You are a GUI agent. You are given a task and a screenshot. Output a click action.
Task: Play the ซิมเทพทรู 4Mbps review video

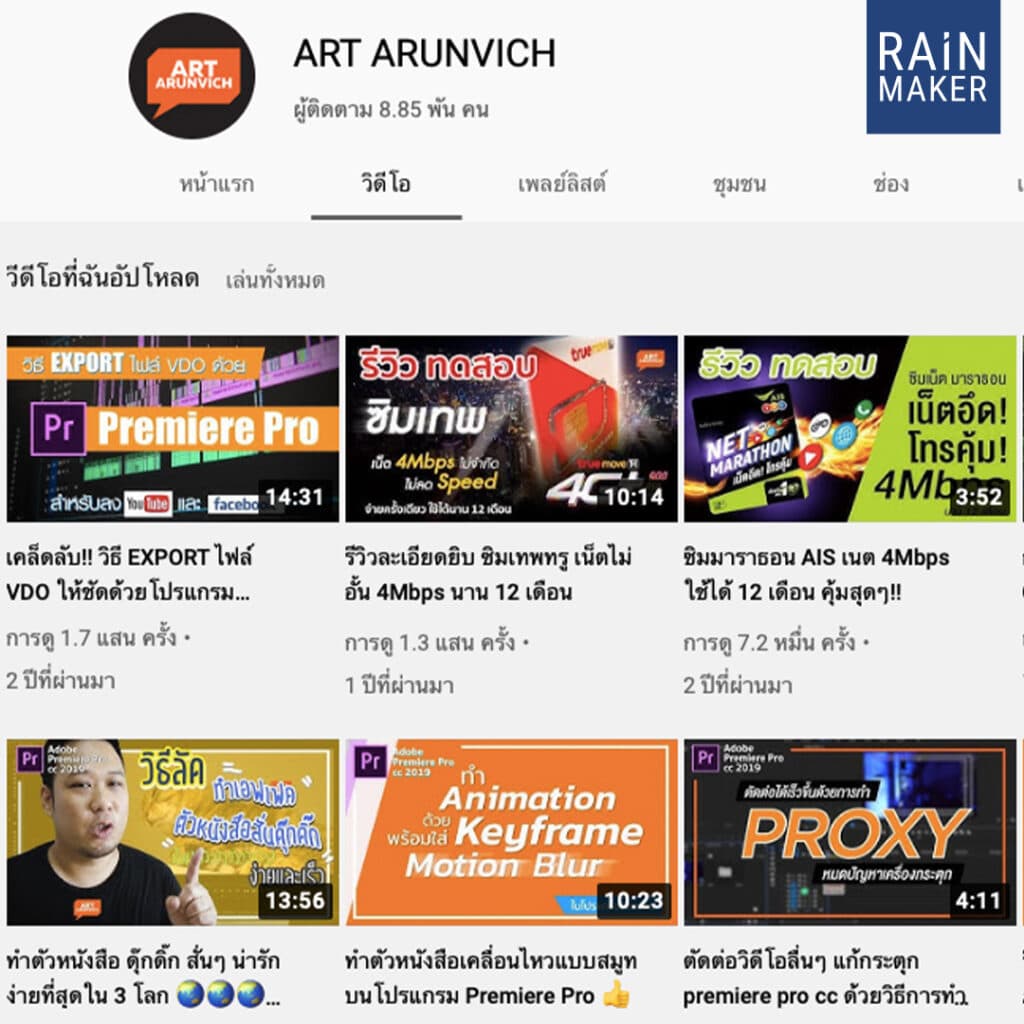click(x=511, y=428)
